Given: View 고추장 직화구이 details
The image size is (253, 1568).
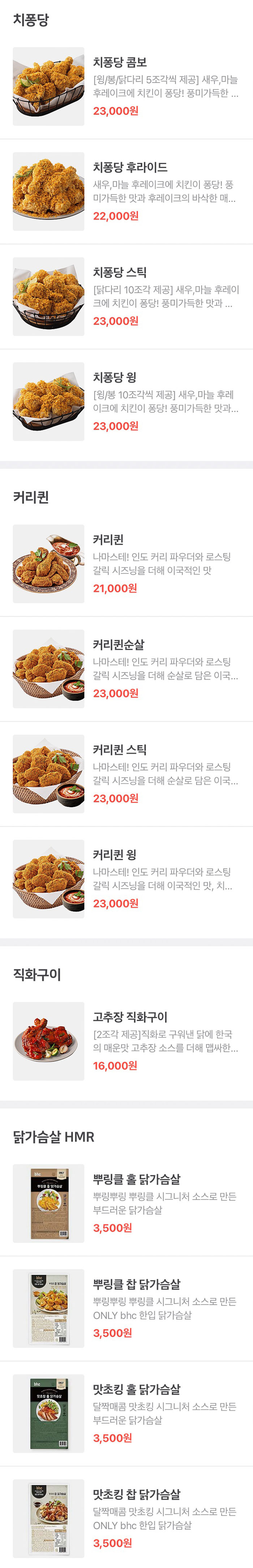Looking at the screenshot, I should pos(126,1041).
